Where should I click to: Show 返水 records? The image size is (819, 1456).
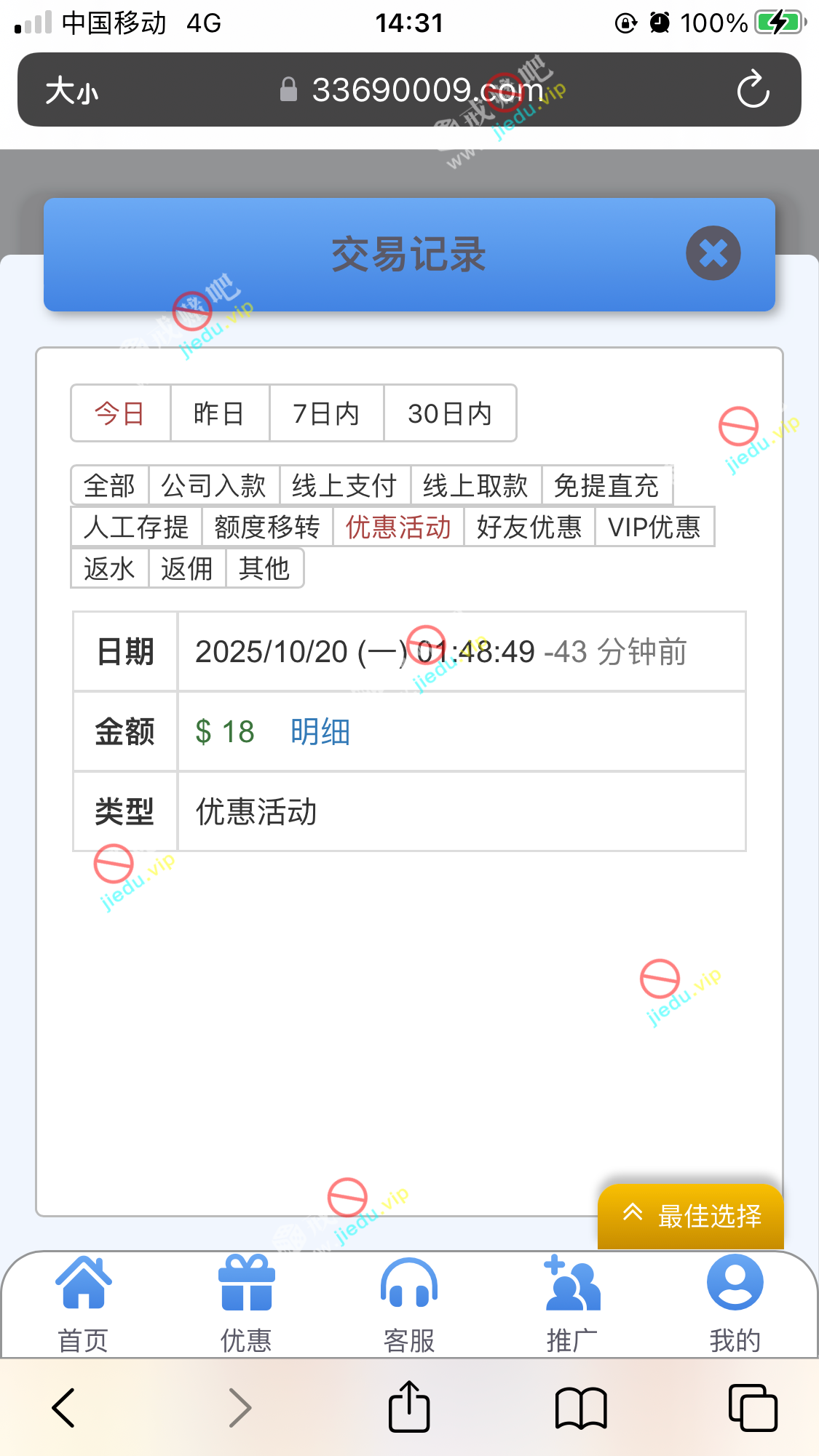click(x=110, y=568)
